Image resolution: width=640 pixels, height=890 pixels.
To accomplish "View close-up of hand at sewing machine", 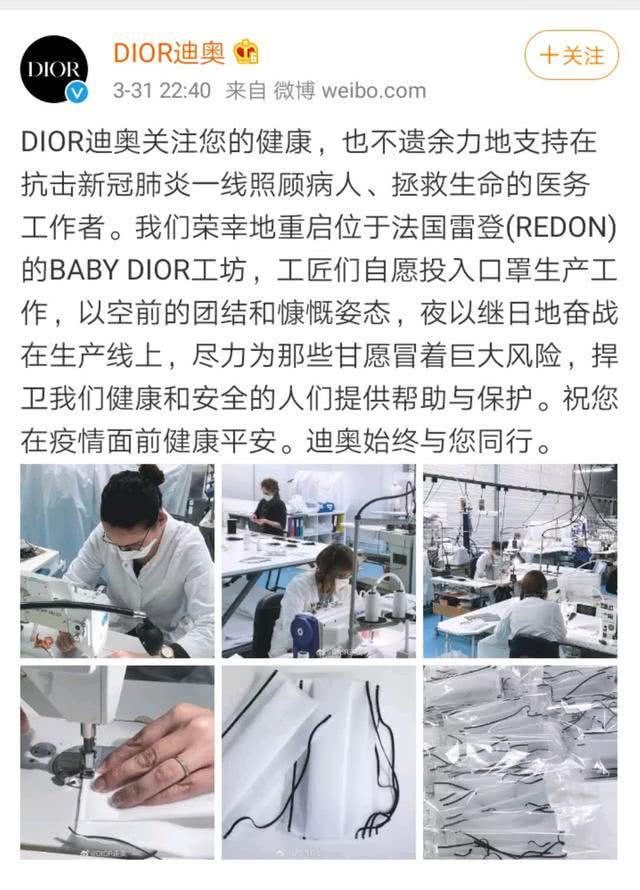I will [117, 762].
